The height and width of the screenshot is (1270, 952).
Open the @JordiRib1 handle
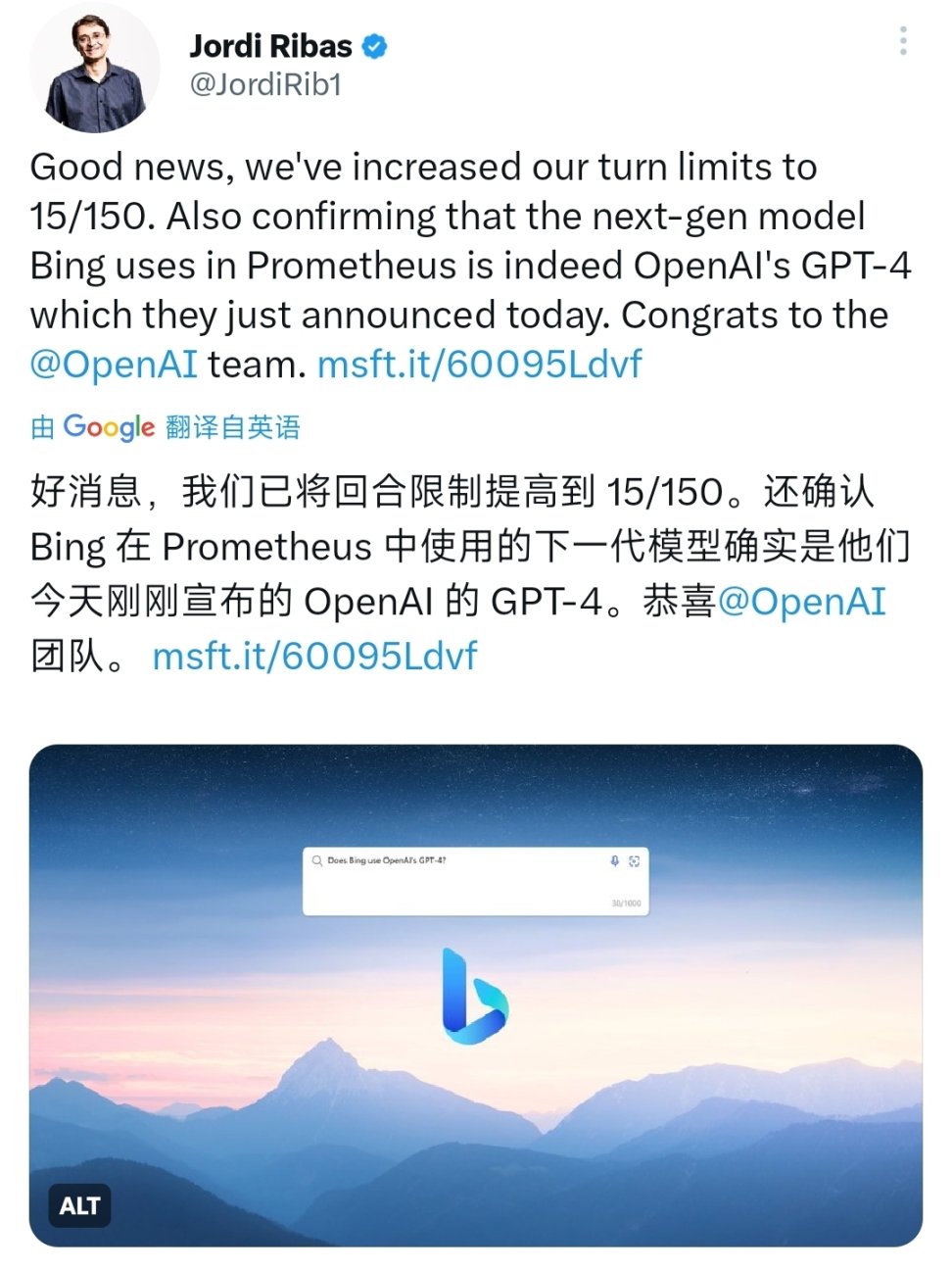265,85
